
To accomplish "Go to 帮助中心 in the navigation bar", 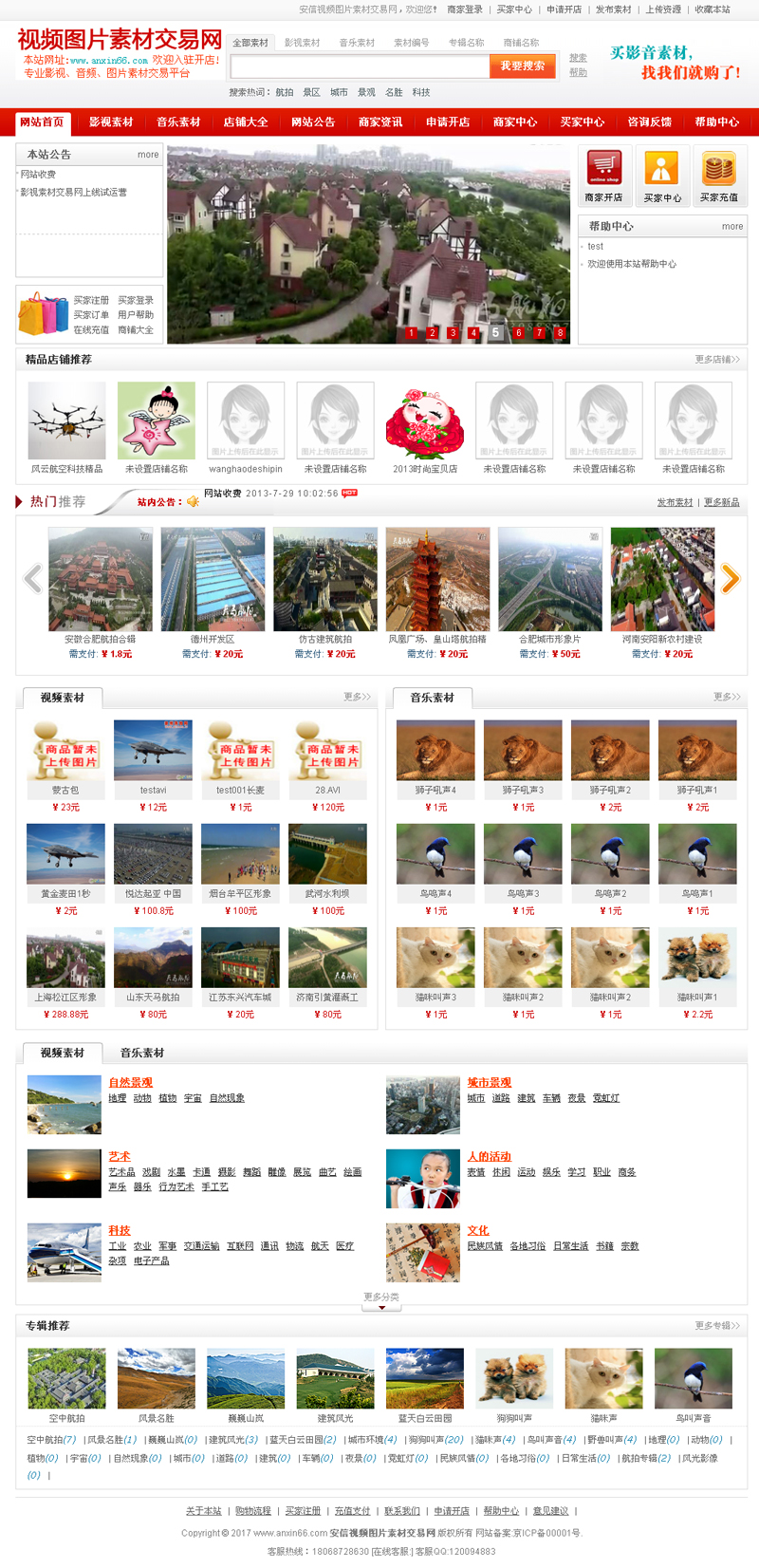I will click(x=716, y=122).
